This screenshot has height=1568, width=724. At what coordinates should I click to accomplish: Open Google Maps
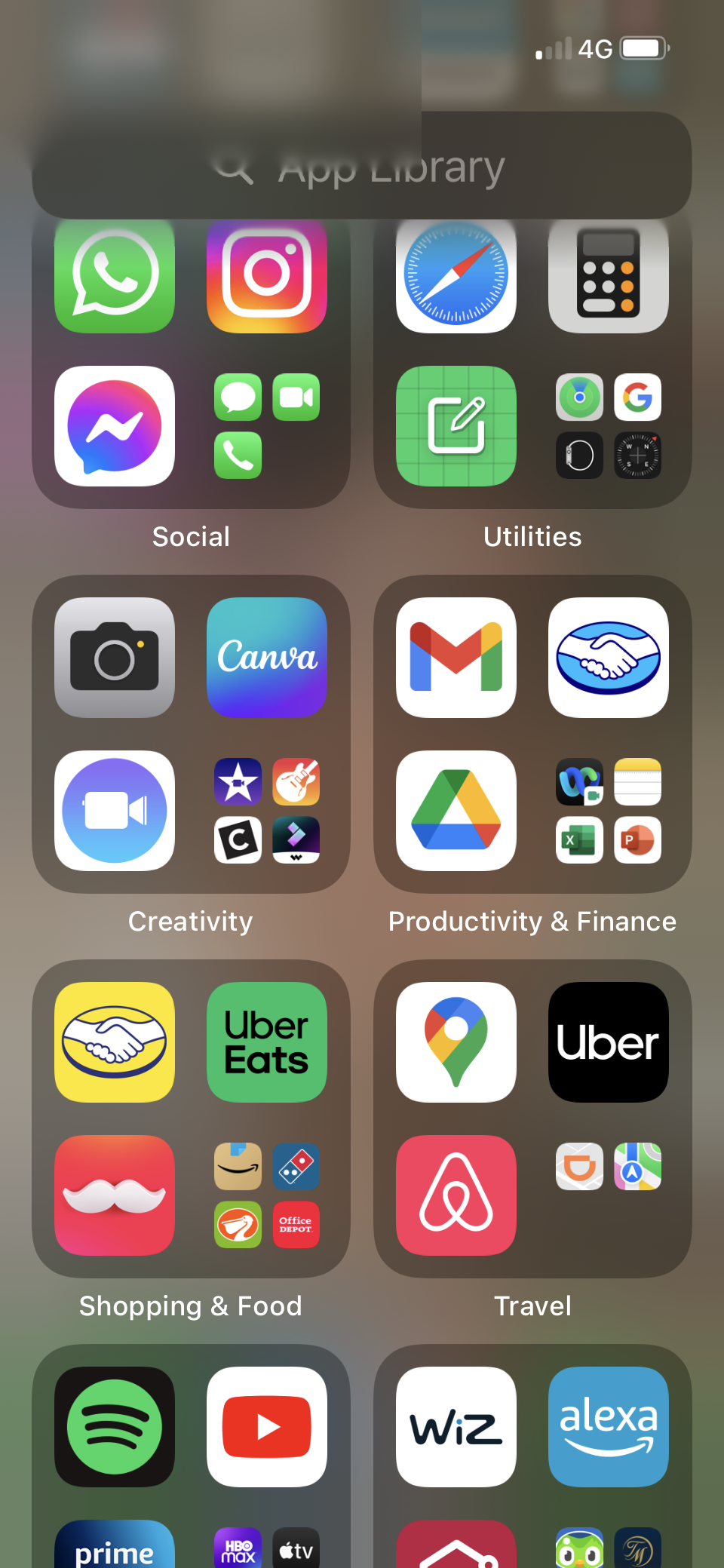456,1042
